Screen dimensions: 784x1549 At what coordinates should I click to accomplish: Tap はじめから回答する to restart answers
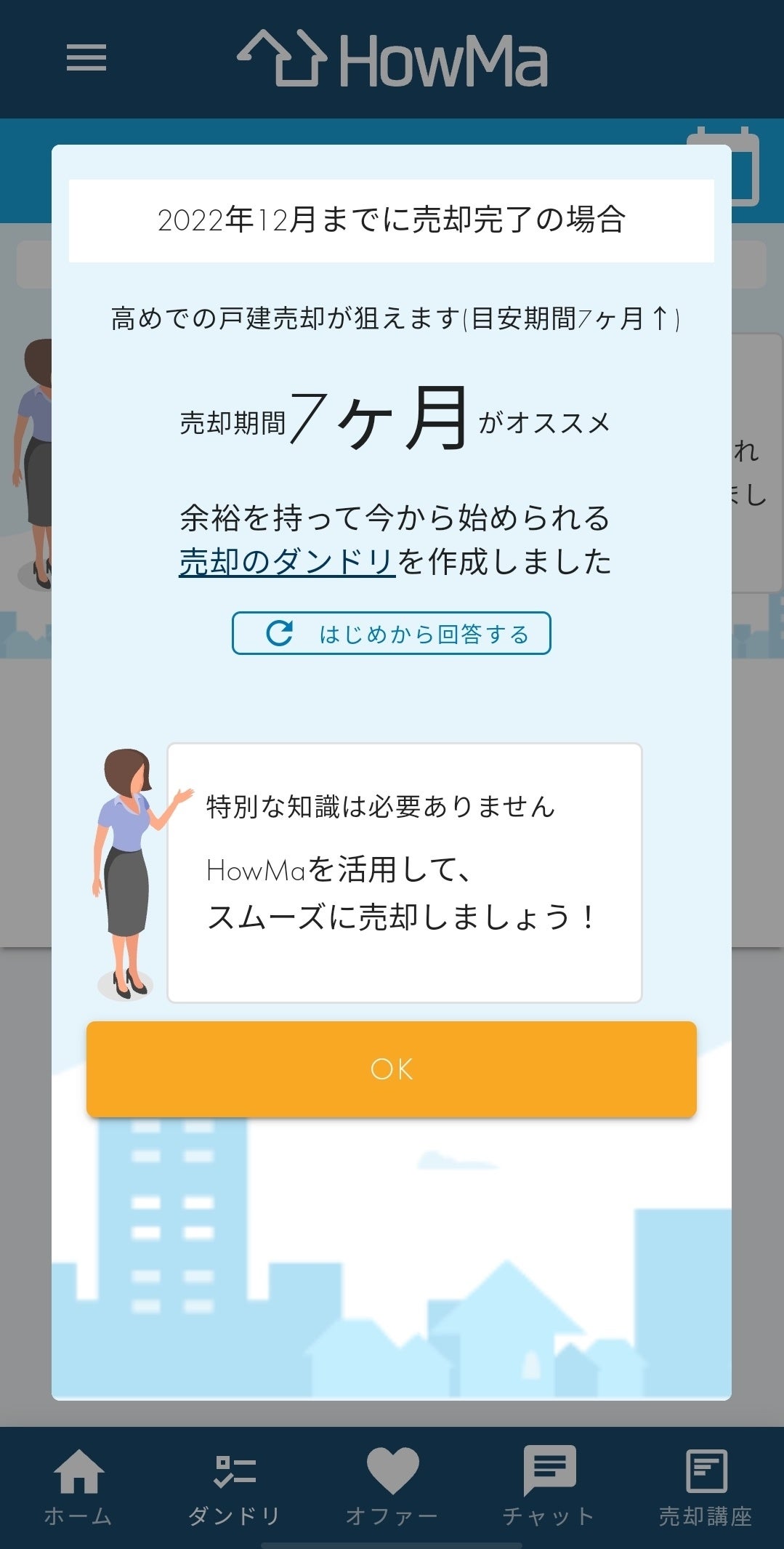tap(391, 634)
